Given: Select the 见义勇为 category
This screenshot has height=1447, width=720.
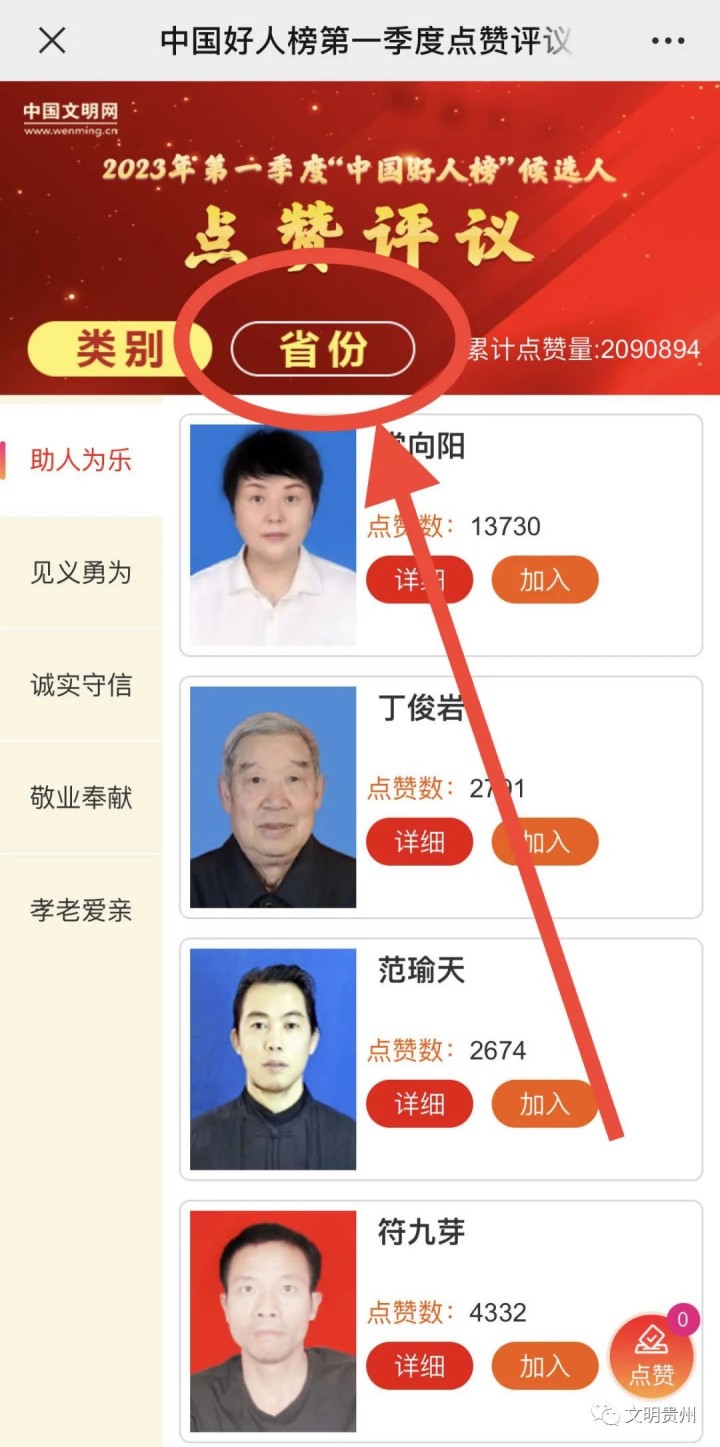Looking at the screenshot, I should 81,573.
